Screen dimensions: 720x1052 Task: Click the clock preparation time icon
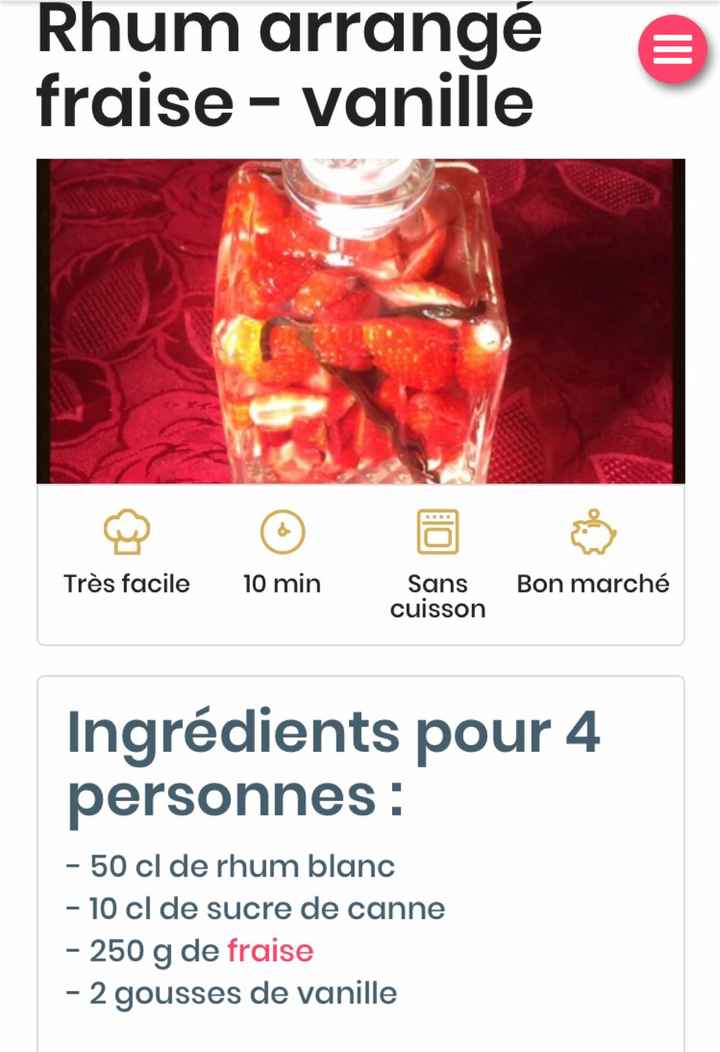[281, 531]
